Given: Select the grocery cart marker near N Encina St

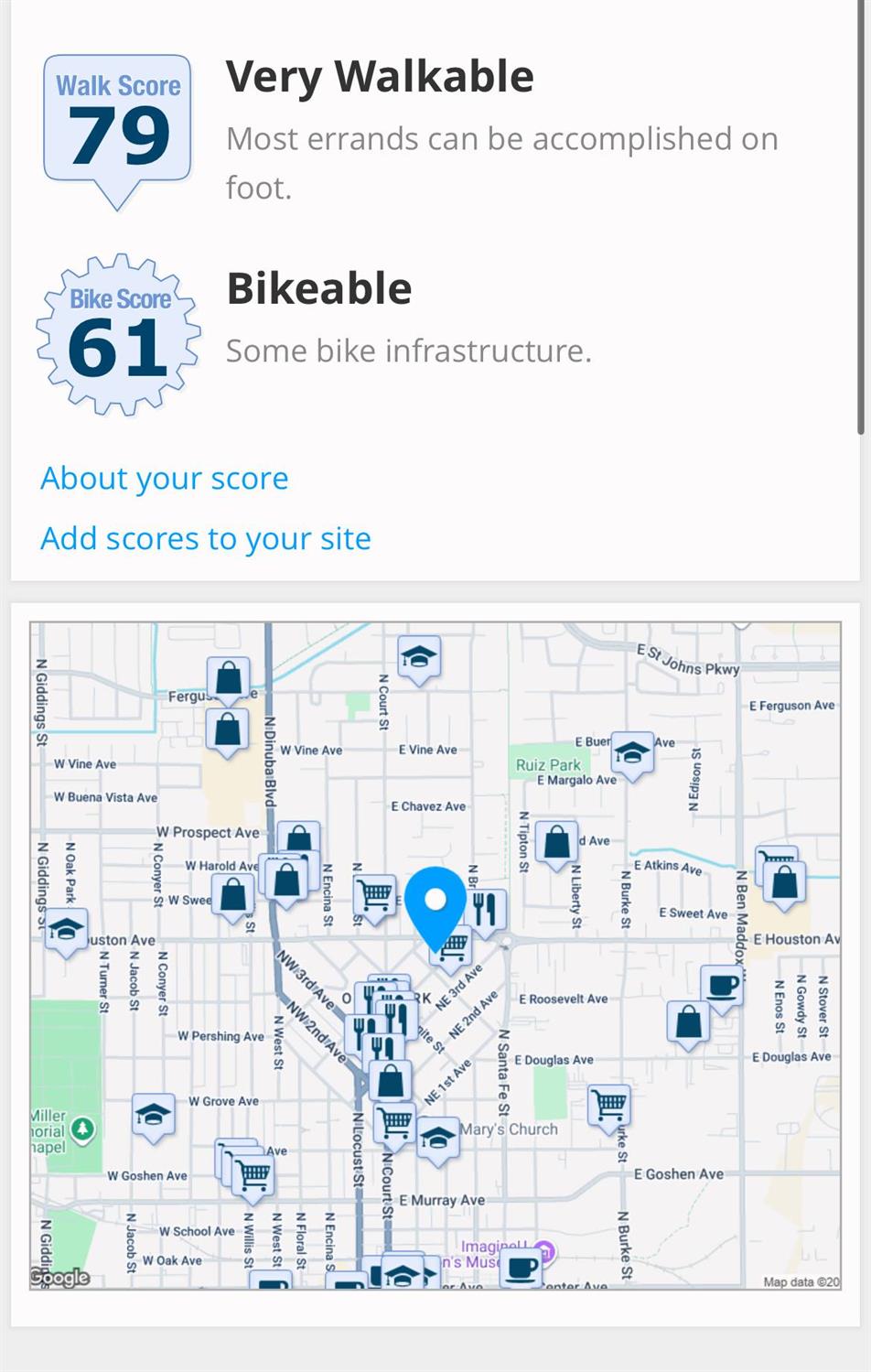Looking at the screenshot, I should (375, 891).
